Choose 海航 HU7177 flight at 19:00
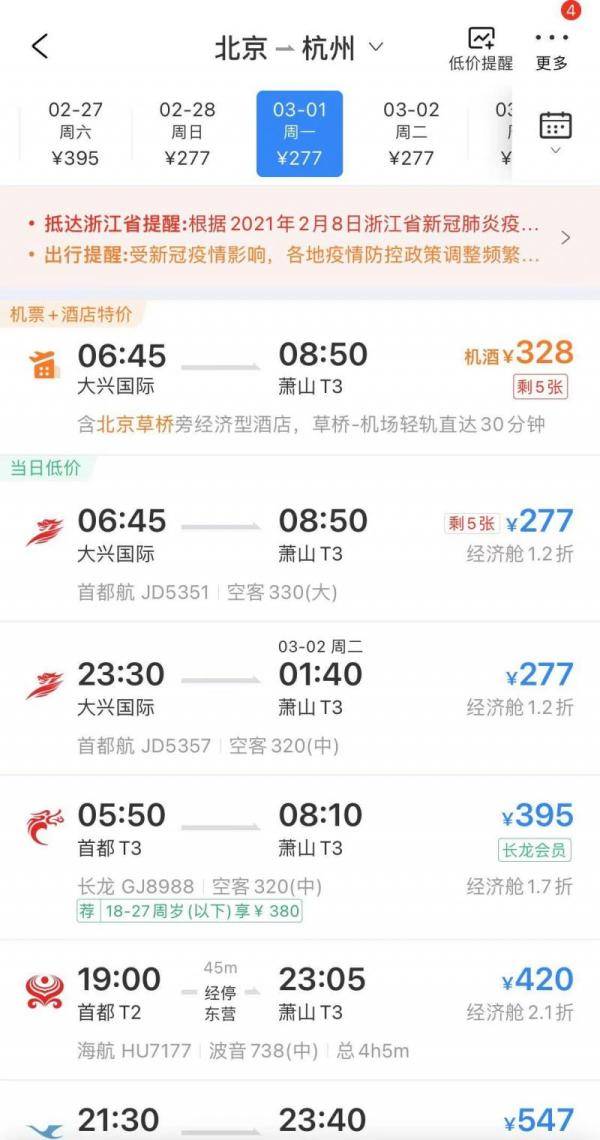The height and width of the screenshot is (1140, 600). (300, 1010)
